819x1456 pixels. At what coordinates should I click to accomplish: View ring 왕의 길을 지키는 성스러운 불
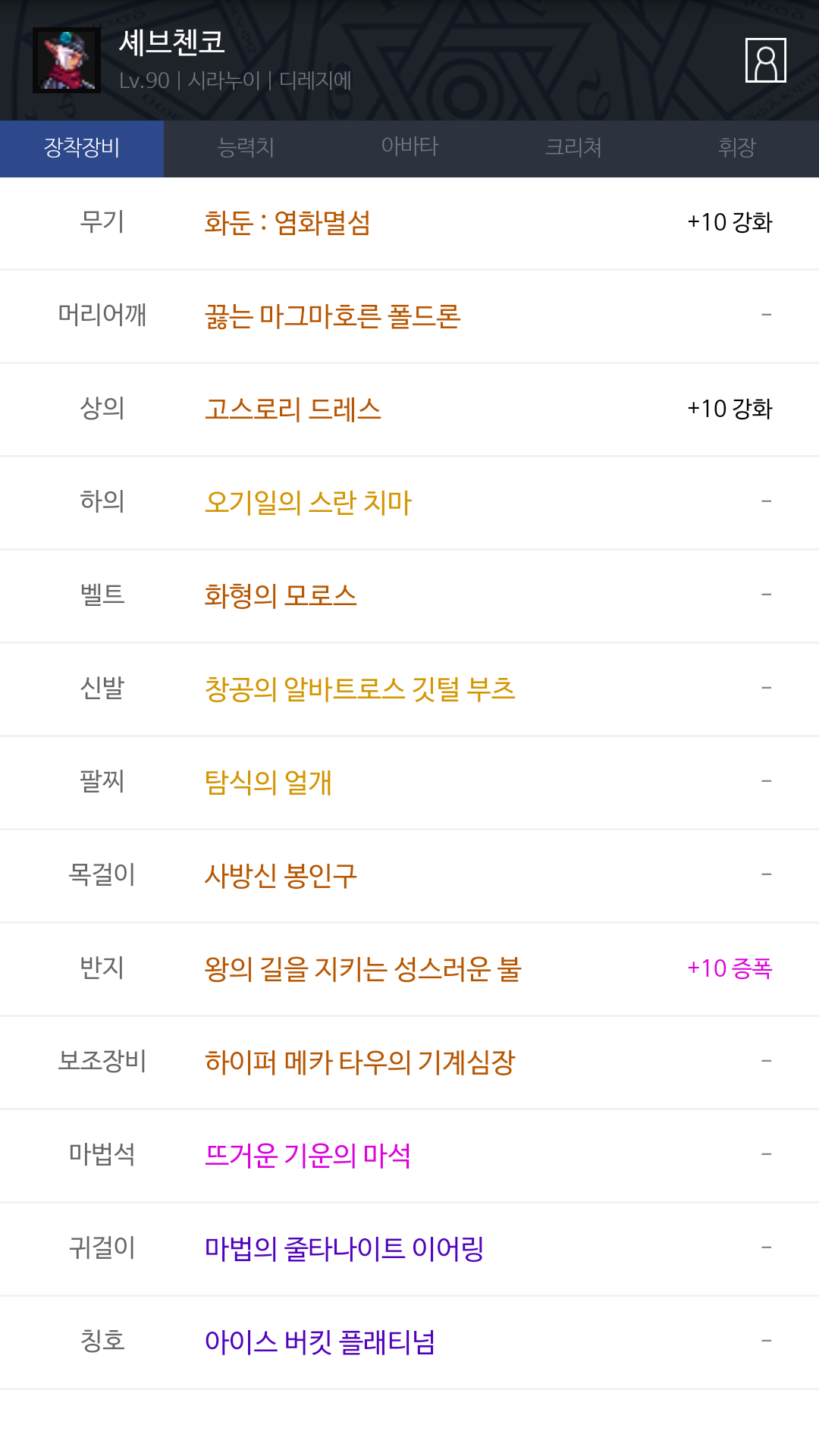click(x=409, y=969)
